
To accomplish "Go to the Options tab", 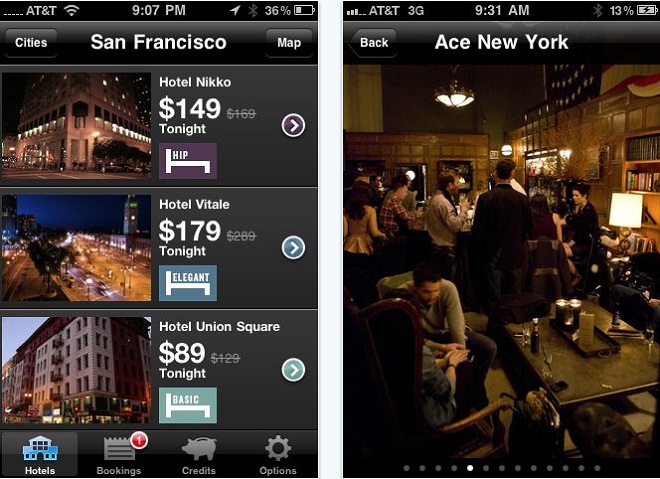I will point(277,455).
